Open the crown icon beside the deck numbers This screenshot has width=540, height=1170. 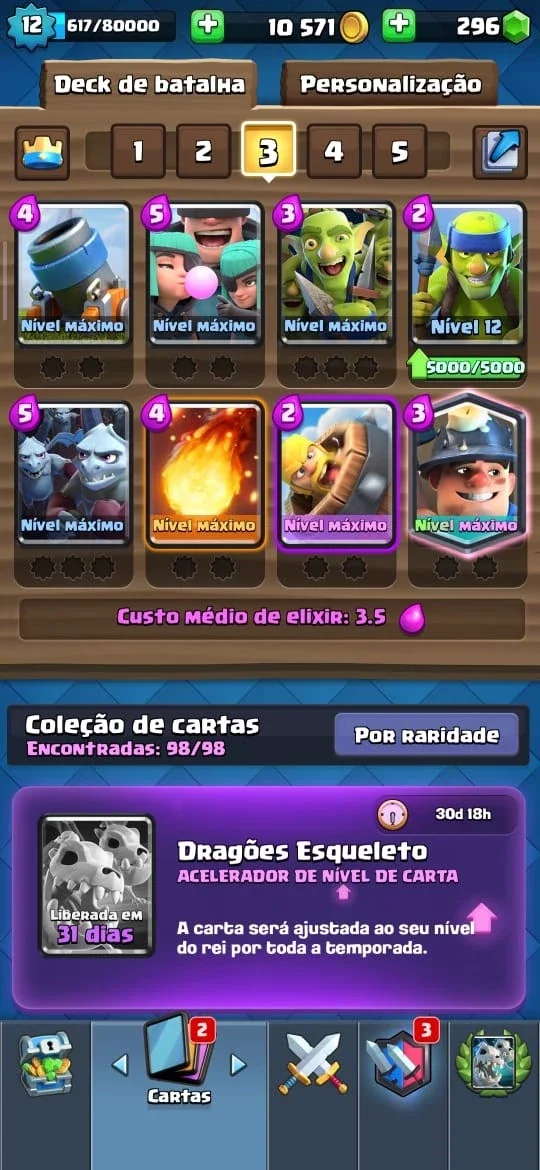pyautogui.click(x=42, y=152)
